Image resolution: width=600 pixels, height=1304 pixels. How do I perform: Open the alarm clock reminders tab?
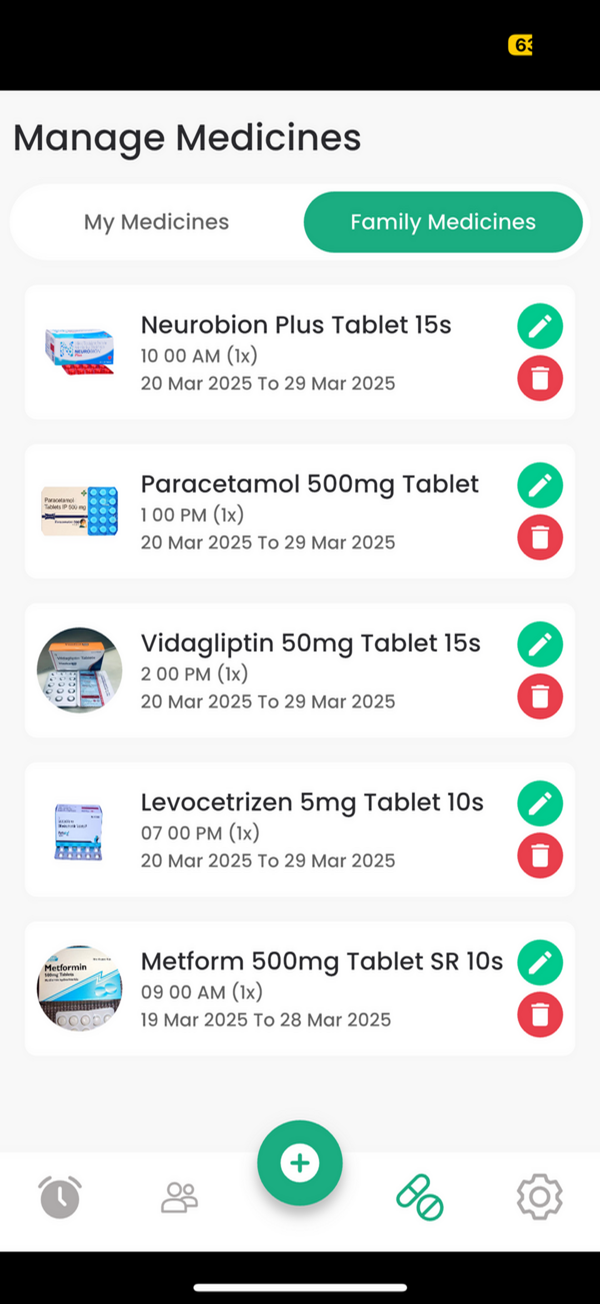tap(60, 1196)
